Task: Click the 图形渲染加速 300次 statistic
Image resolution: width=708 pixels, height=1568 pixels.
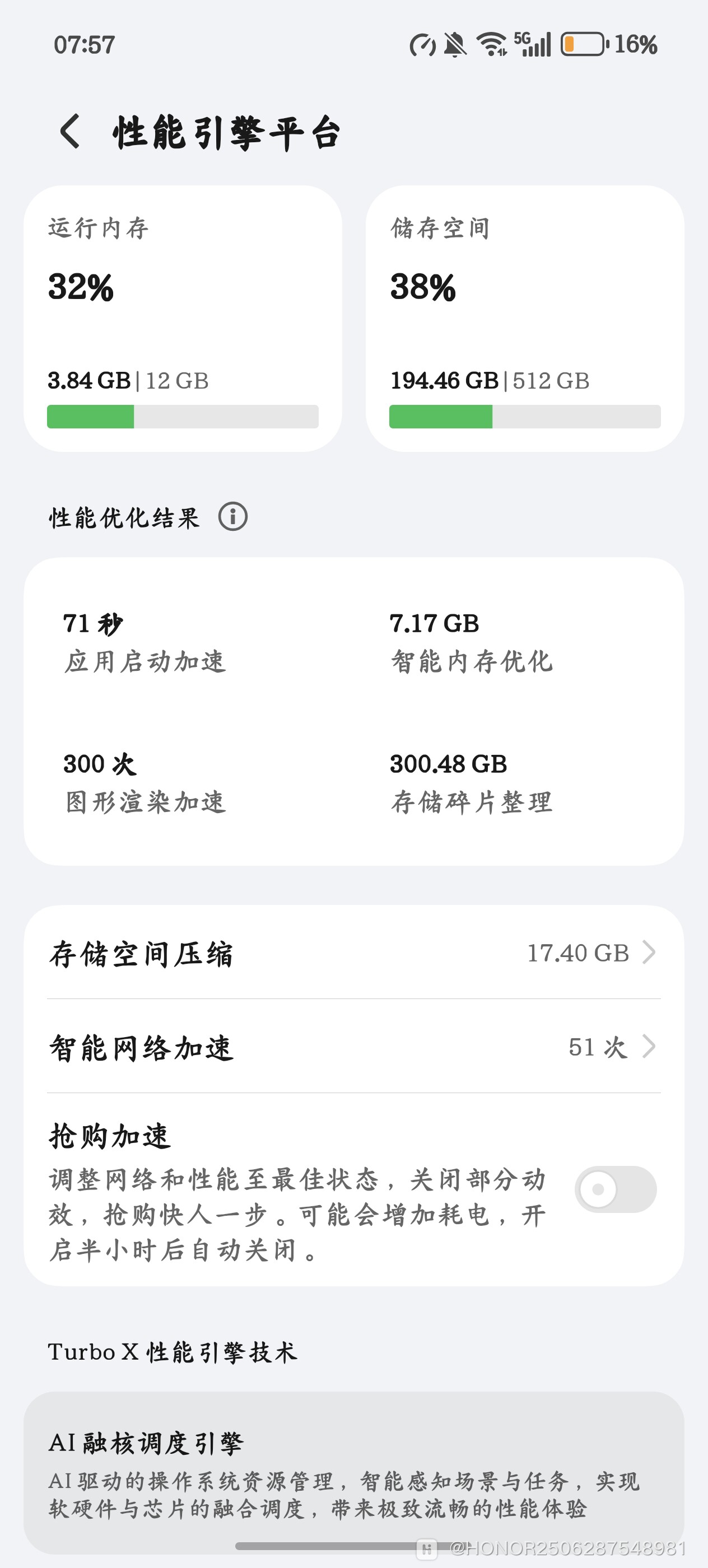Action: point(146,782)
